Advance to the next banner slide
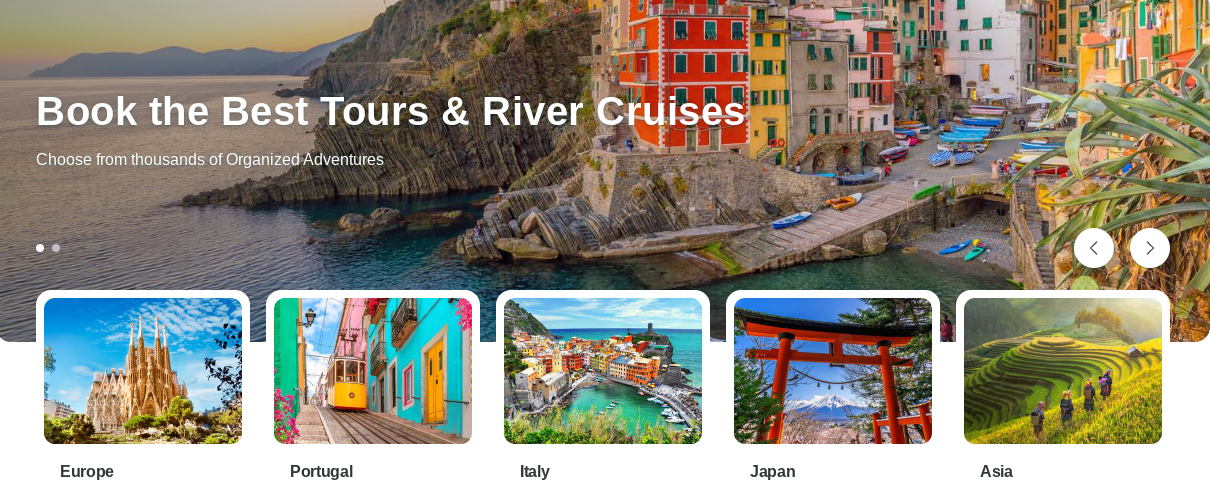 (1149, 248)
